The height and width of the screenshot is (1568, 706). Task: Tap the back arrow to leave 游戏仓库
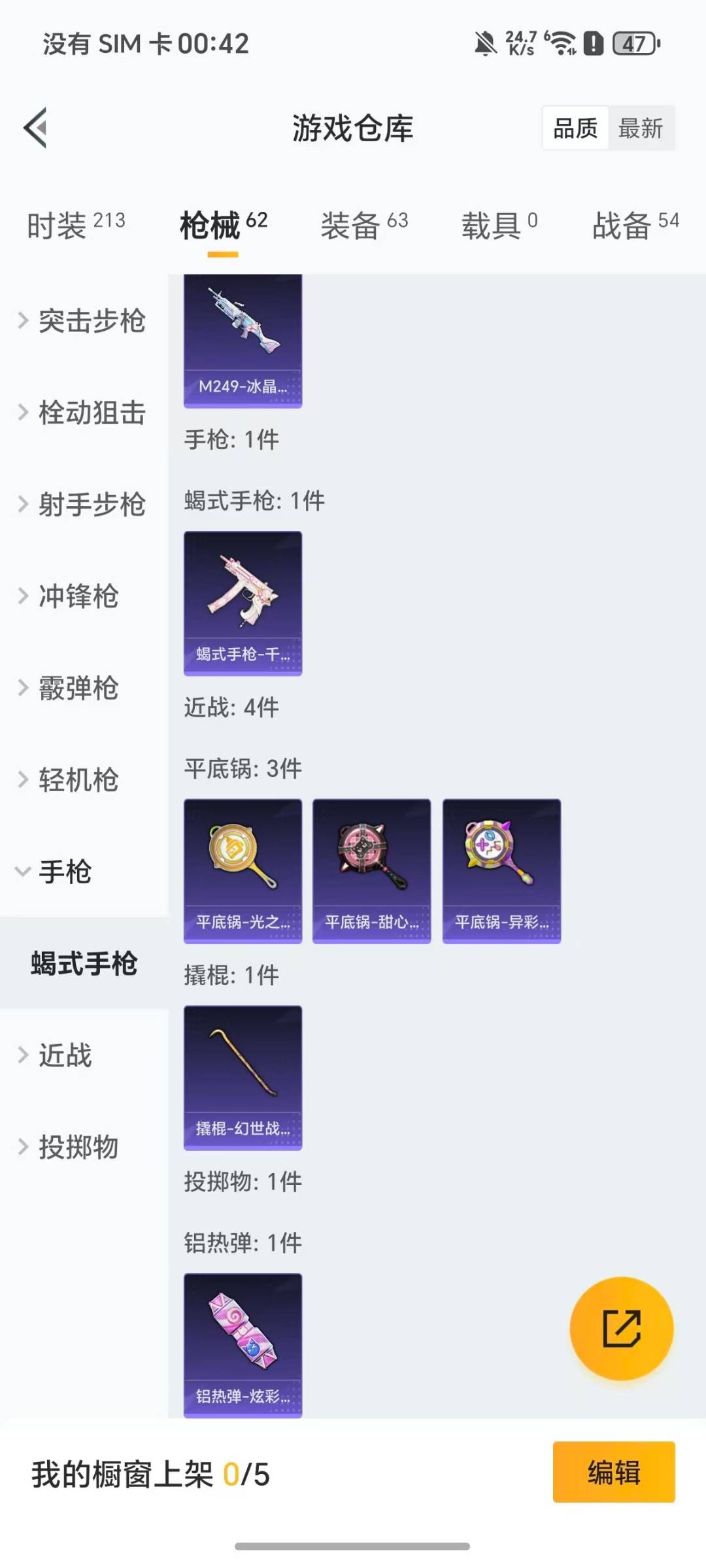coord(36,128)
